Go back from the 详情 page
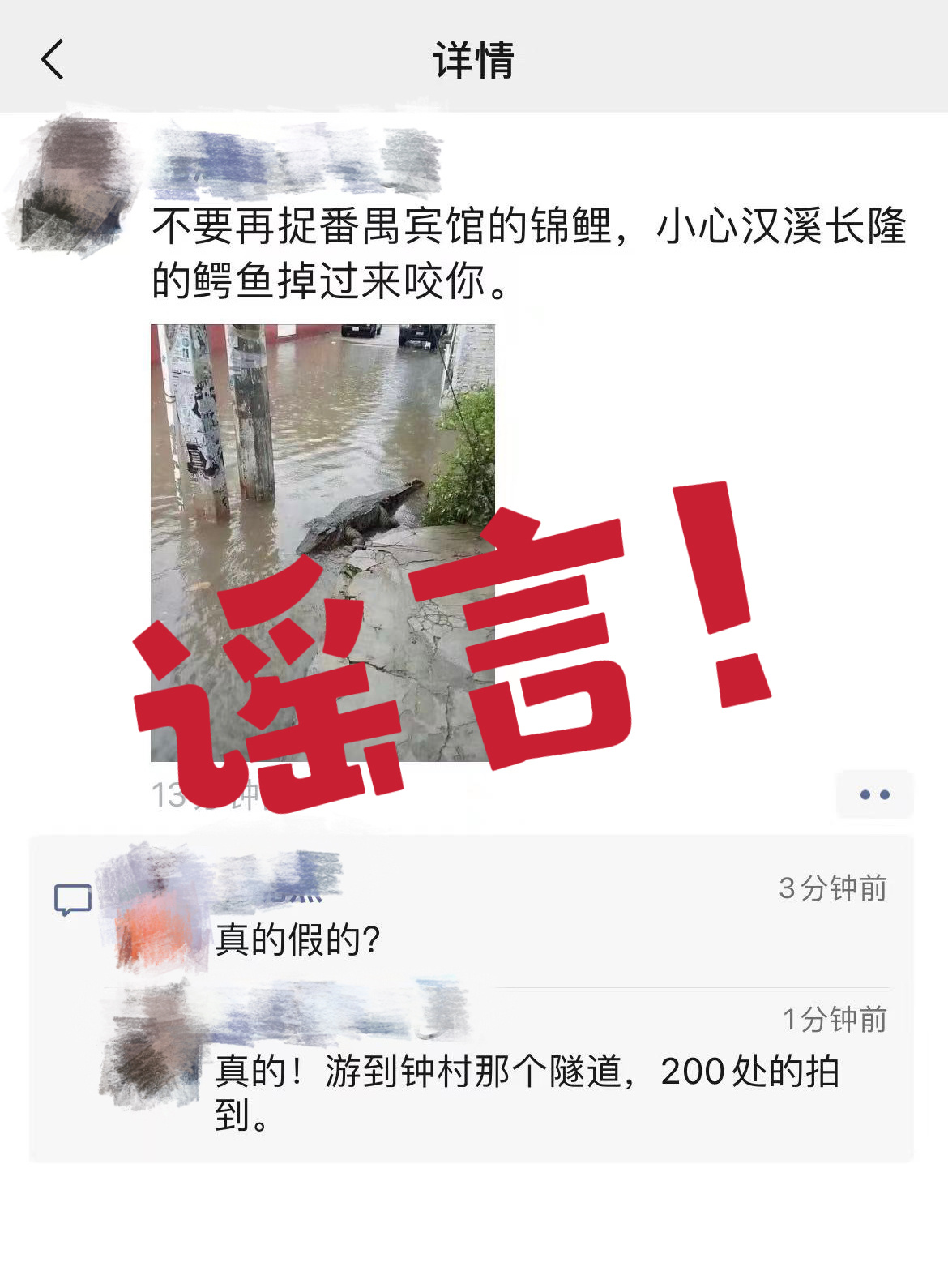Screen dimensions: 948x1288 (53, 61)
